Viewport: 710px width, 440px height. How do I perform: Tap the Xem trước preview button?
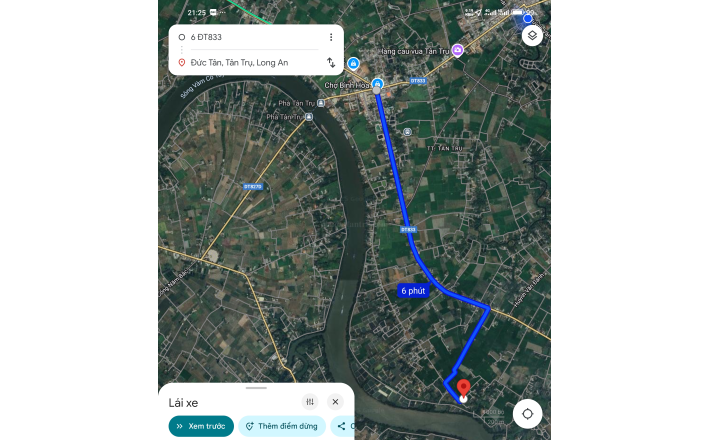(x=201, y=426)
